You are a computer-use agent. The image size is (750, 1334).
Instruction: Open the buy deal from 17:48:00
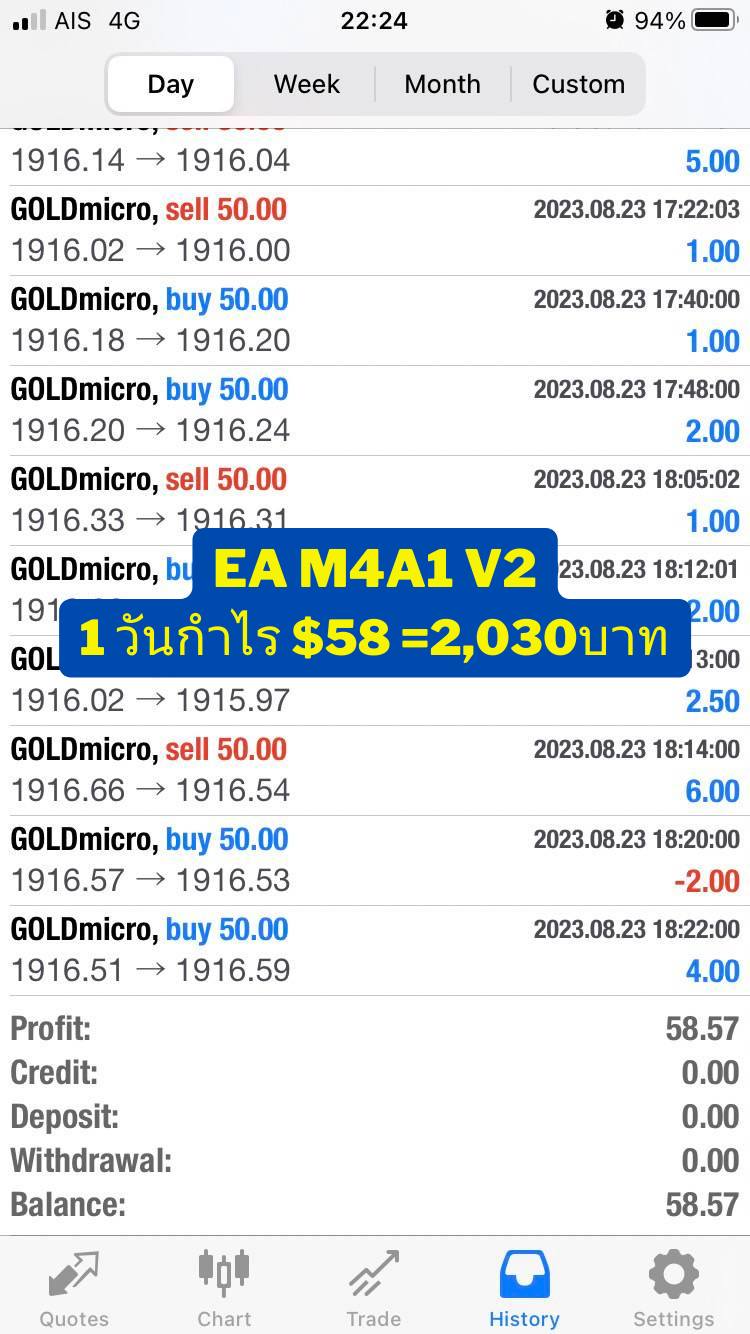point(375,411)
